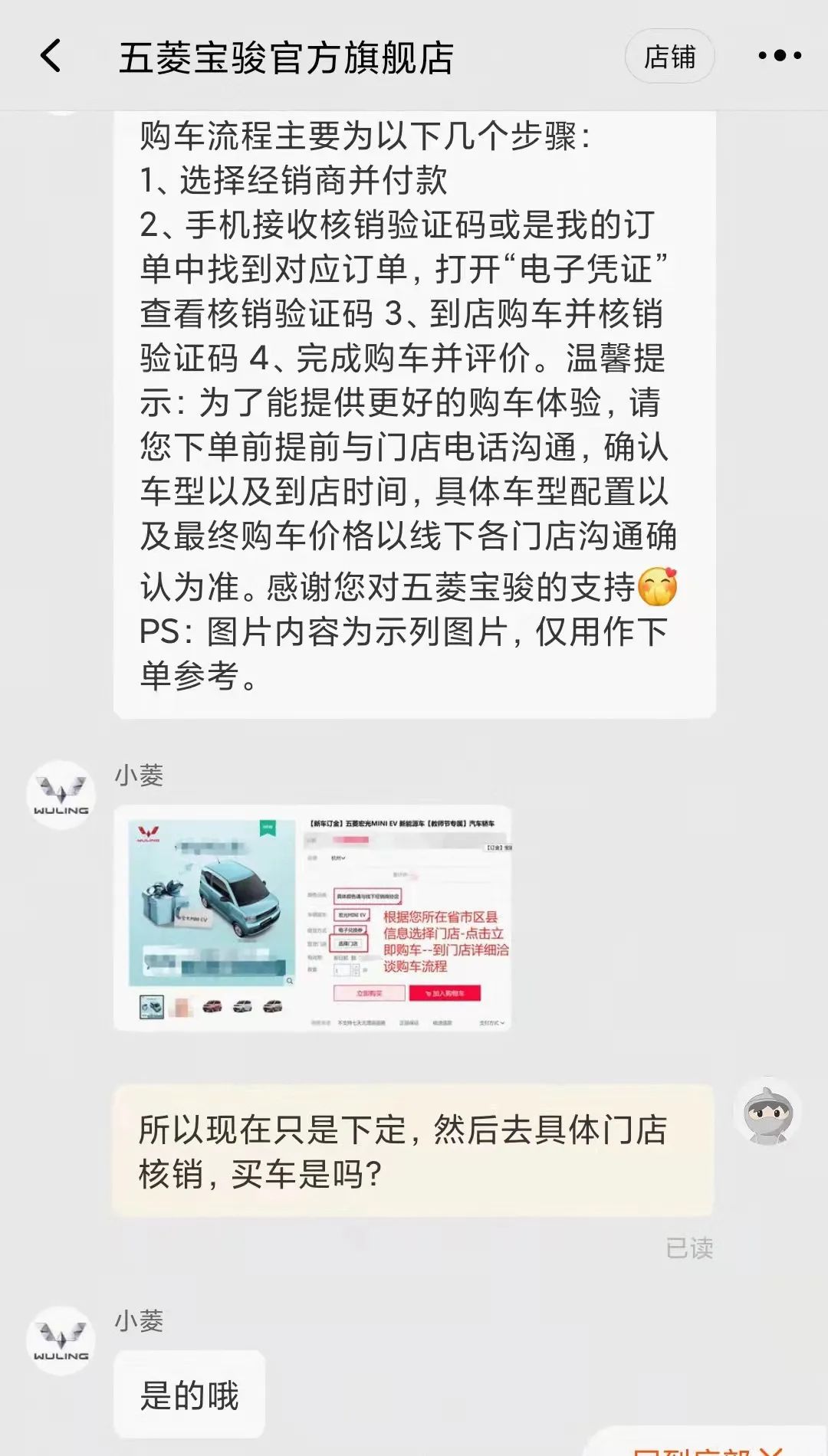Image resolution: width=828 pixels, height=1456 pixels.
Task: Open the purchase guide image from 小菱
Action: [312, 918]
